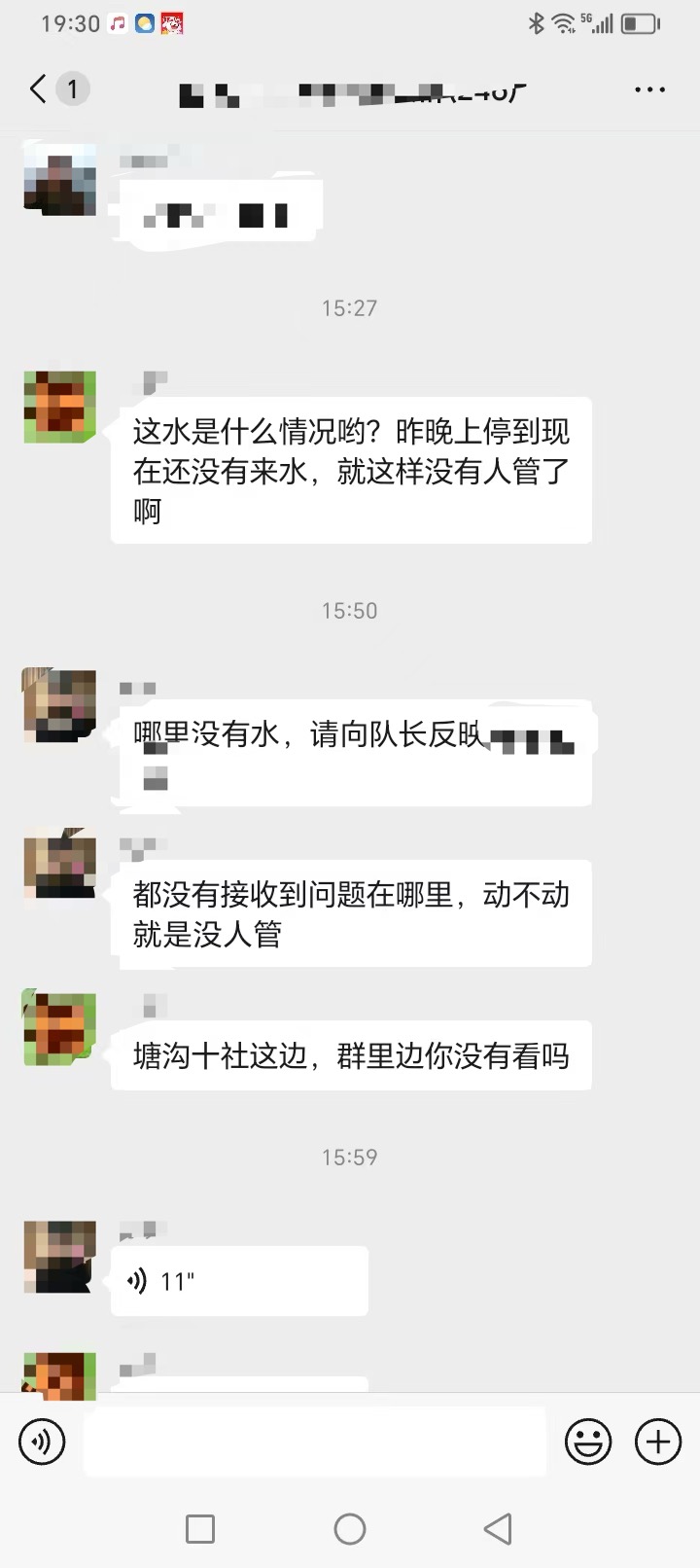Image resolution: width=700 pixels, height=1568 pixels.
Task: Play the 11-second voice message
Action: [x=239, y=1281]
